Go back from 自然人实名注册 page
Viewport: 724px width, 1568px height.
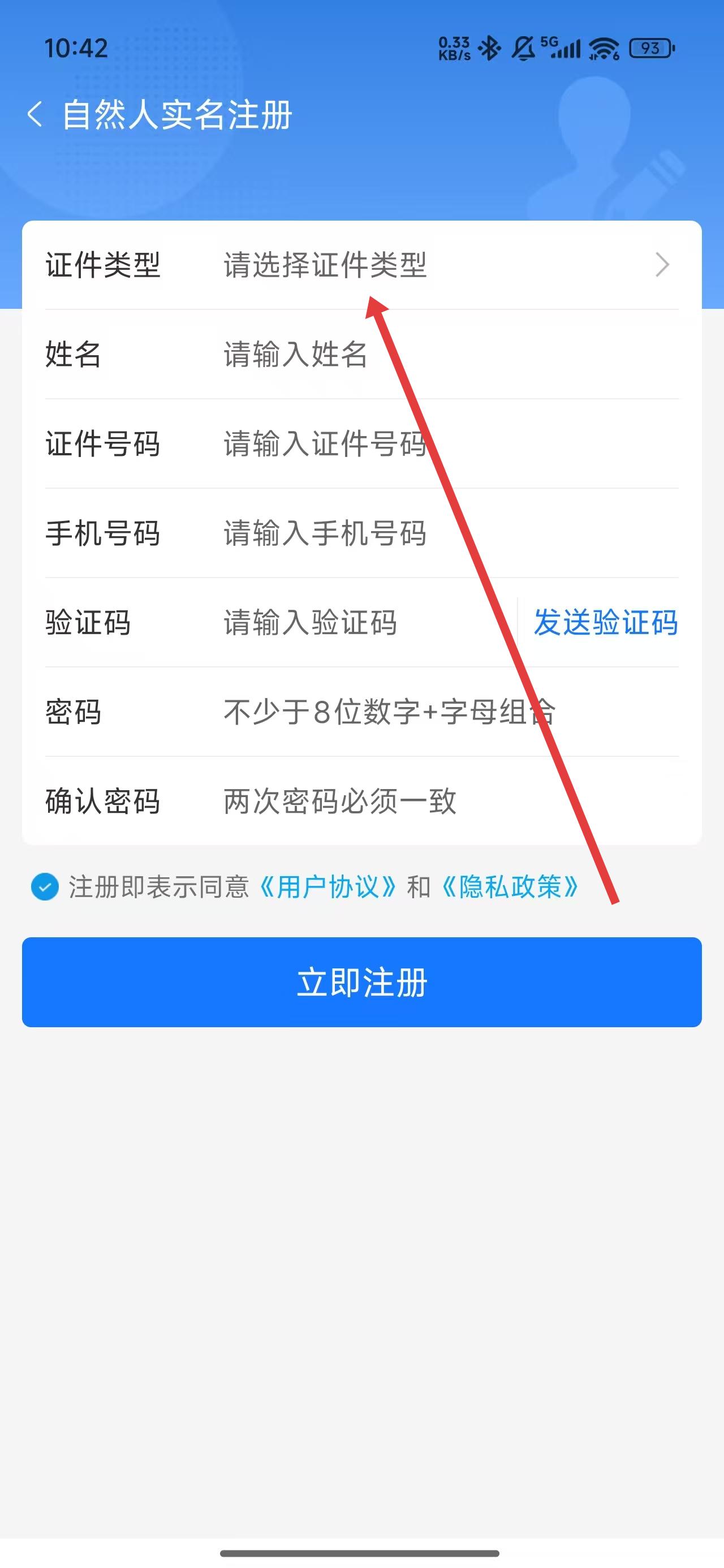tap(35, 114)
